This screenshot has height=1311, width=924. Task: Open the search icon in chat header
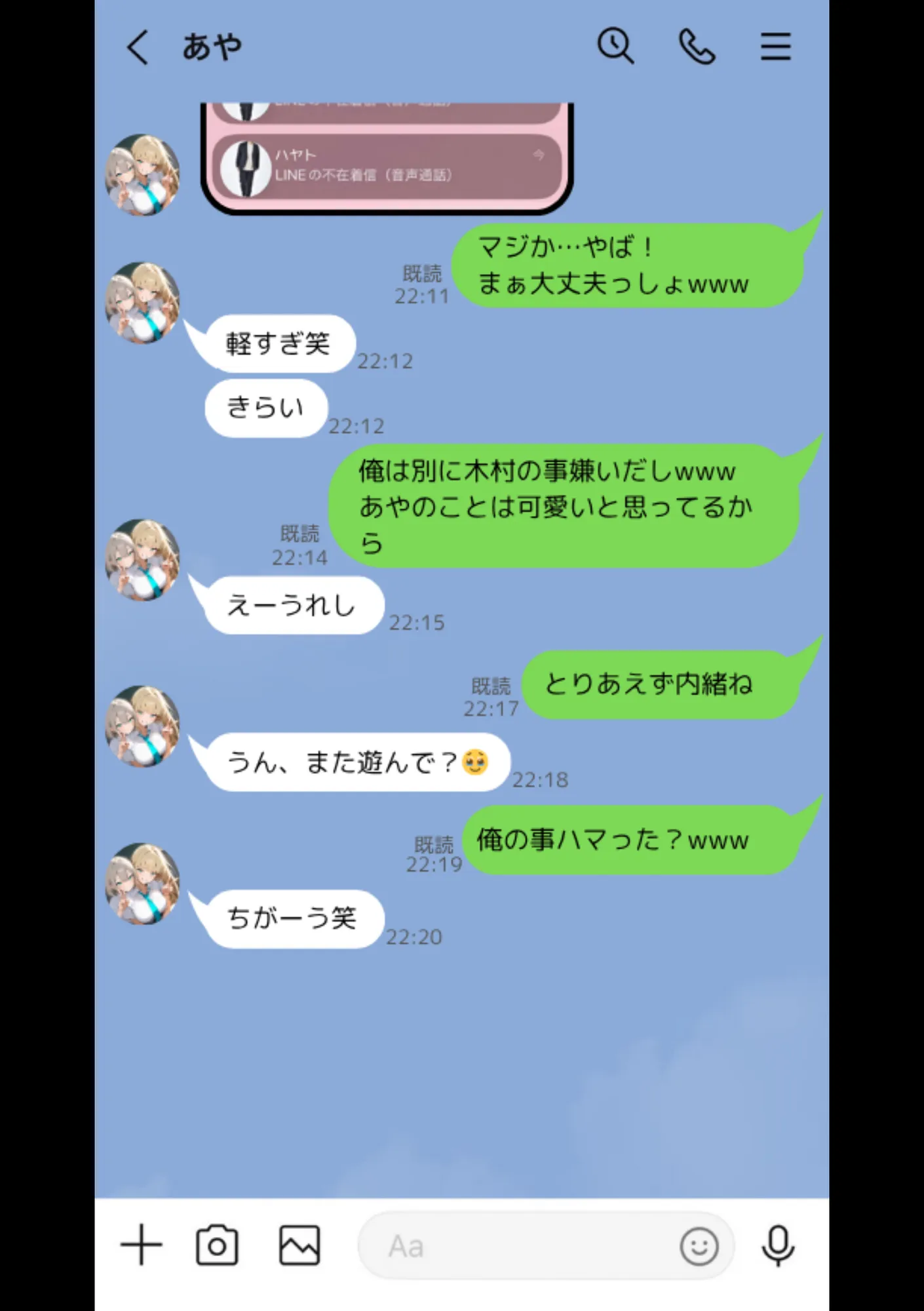[x=615, y=46]
